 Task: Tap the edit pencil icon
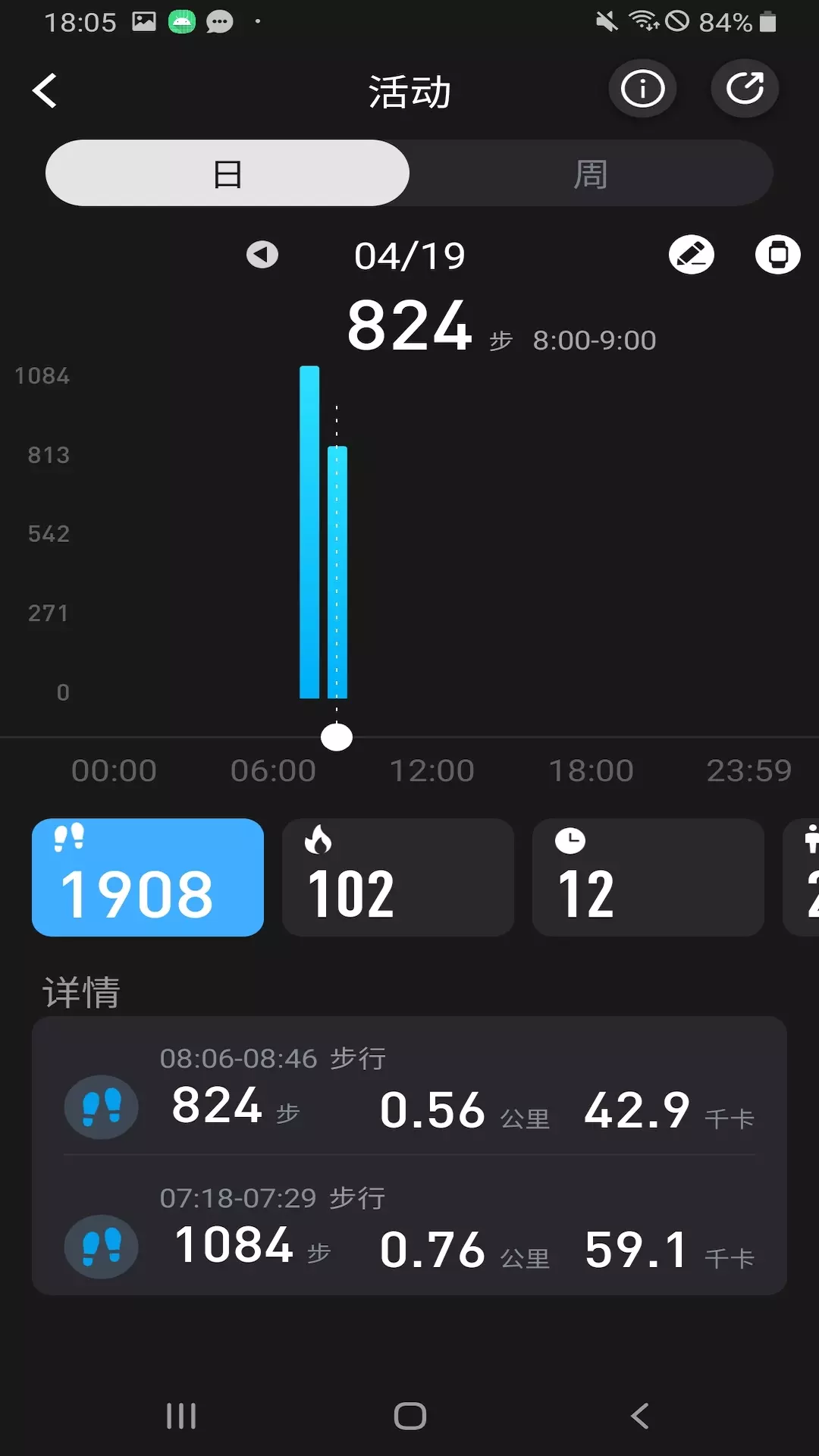[x=691, y=255]
